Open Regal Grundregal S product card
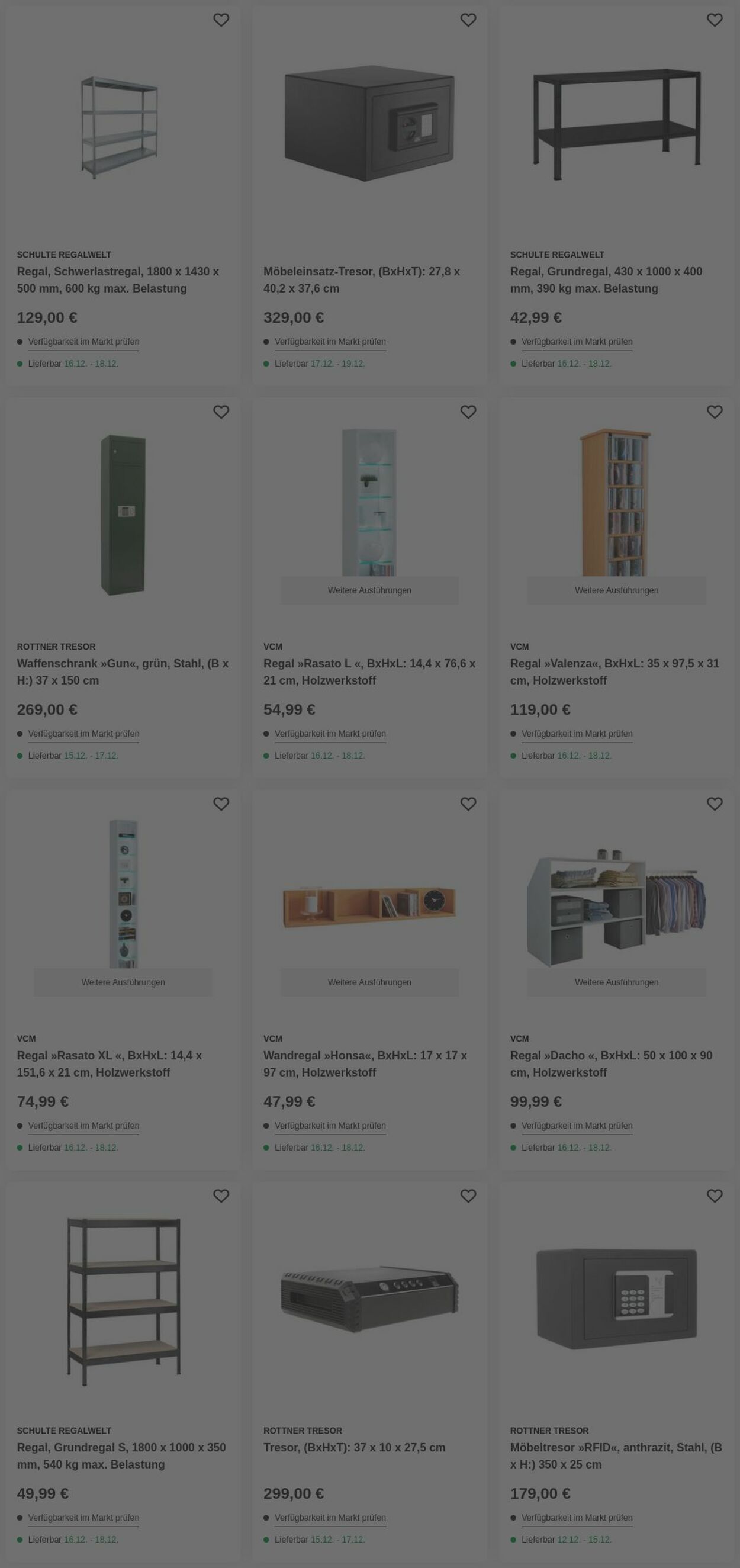740x1568 pixels. (121, 1455)
